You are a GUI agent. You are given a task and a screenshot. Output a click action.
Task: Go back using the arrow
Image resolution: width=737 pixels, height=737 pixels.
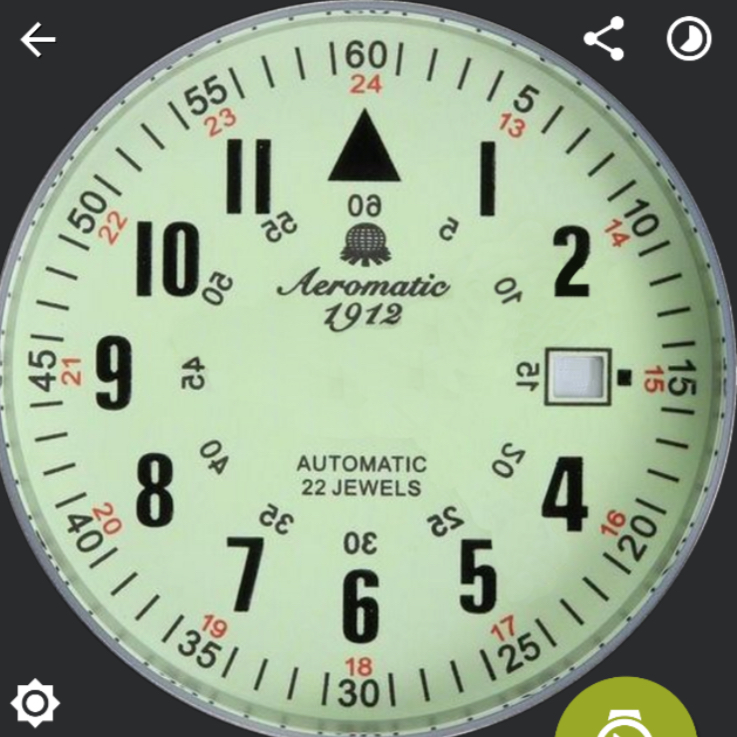tap(38, 40)
